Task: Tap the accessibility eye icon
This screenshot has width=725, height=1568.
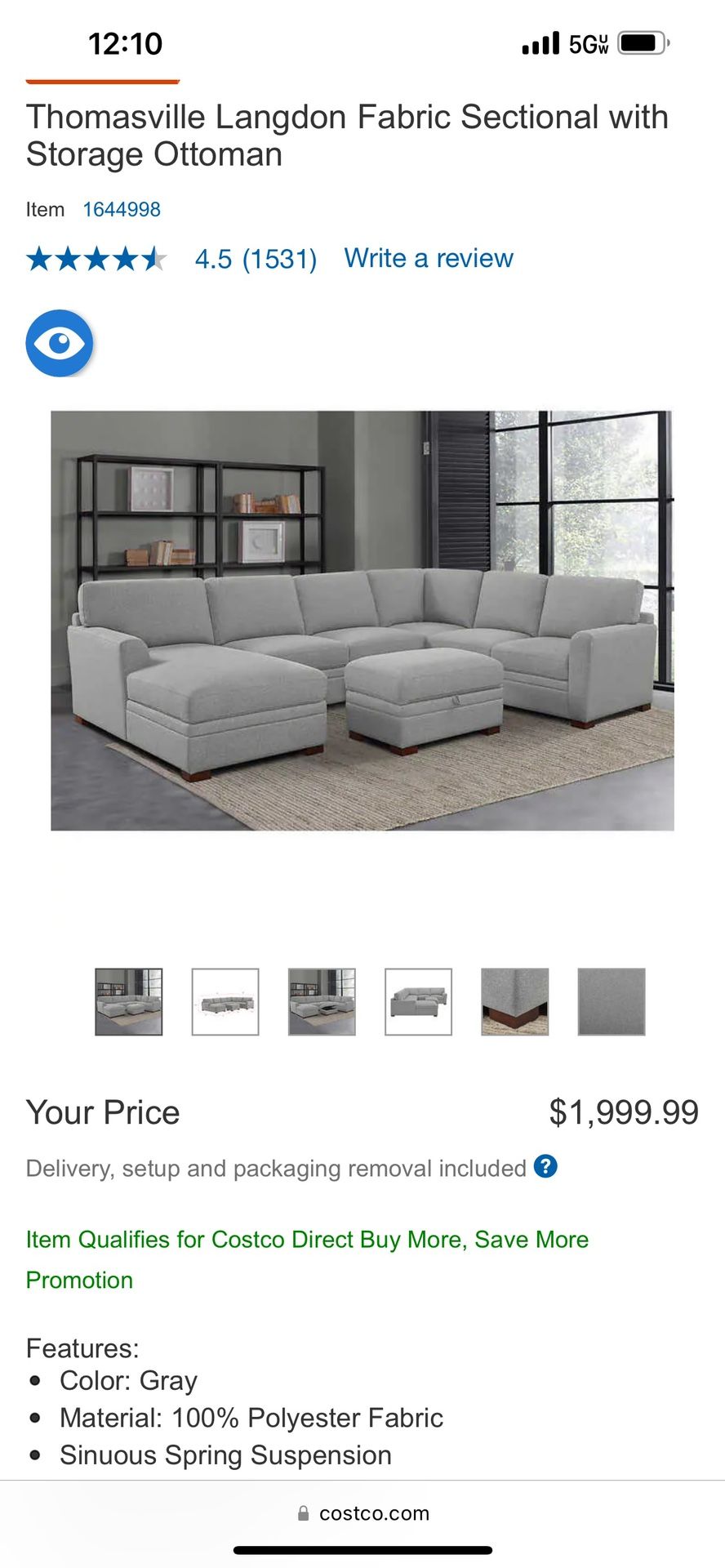Action: [58, 343]
